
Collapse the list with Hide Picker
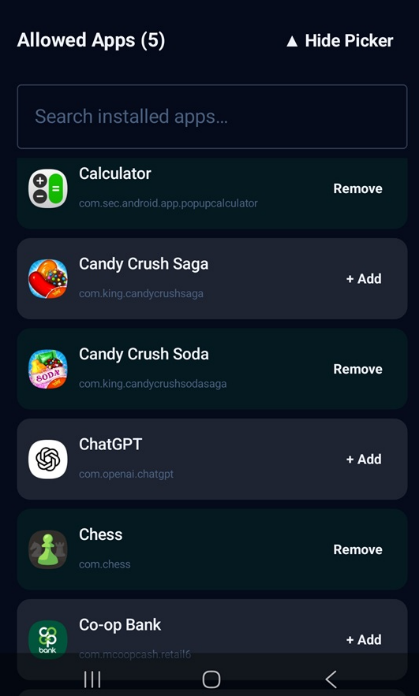click(x=340, y=41)
